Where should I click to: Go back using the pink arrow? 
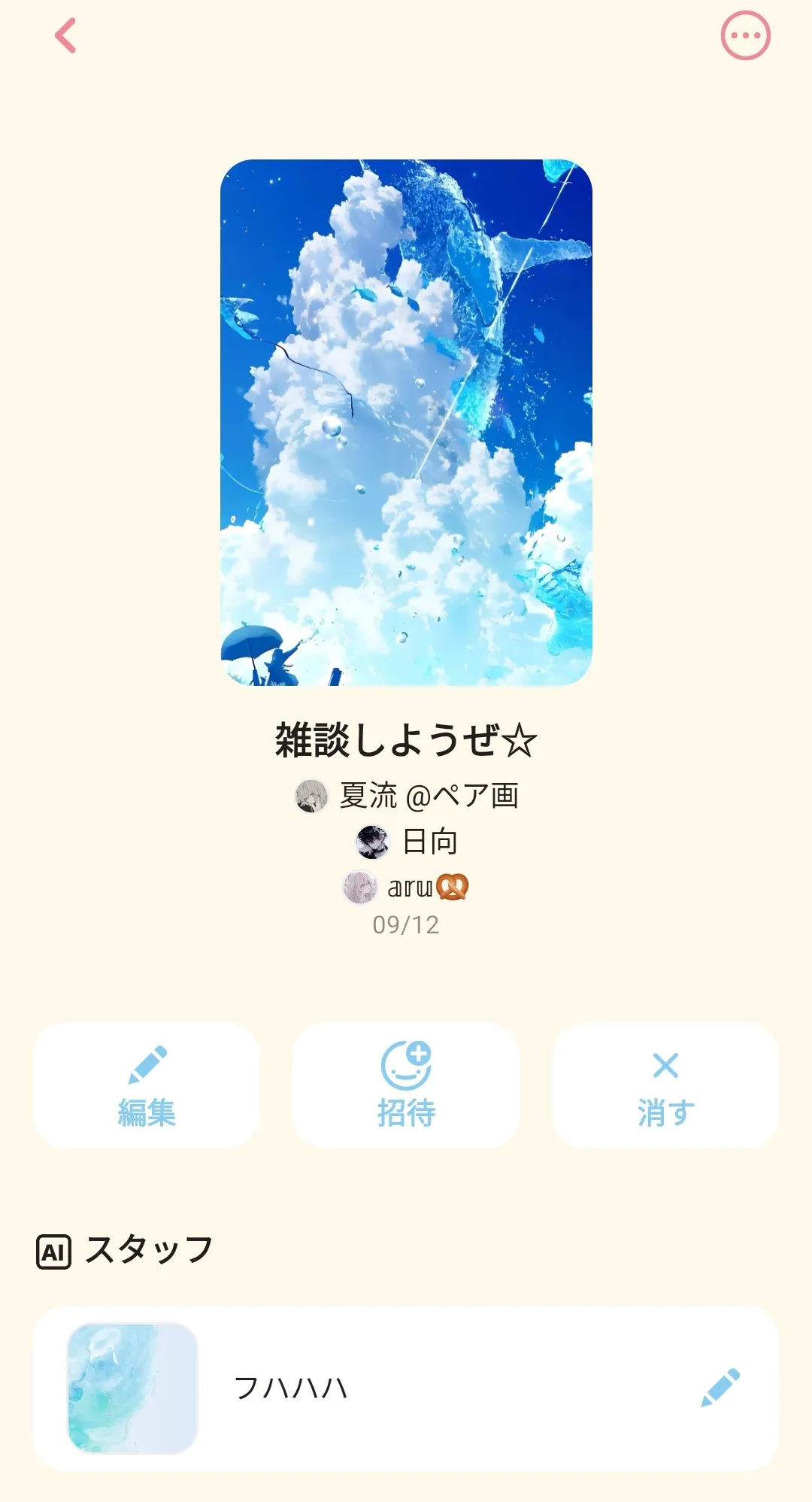(66, 35)
